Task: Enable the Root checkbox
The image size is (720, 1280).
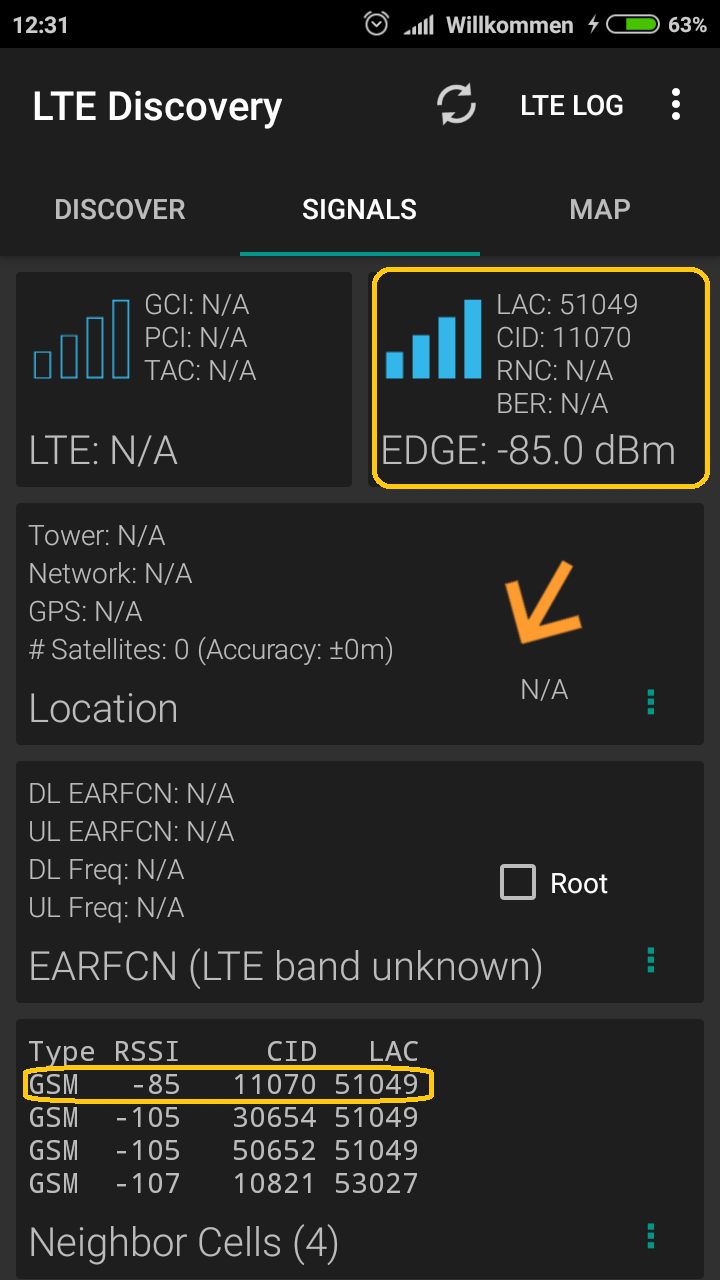Action: click(x=518, y=883)
